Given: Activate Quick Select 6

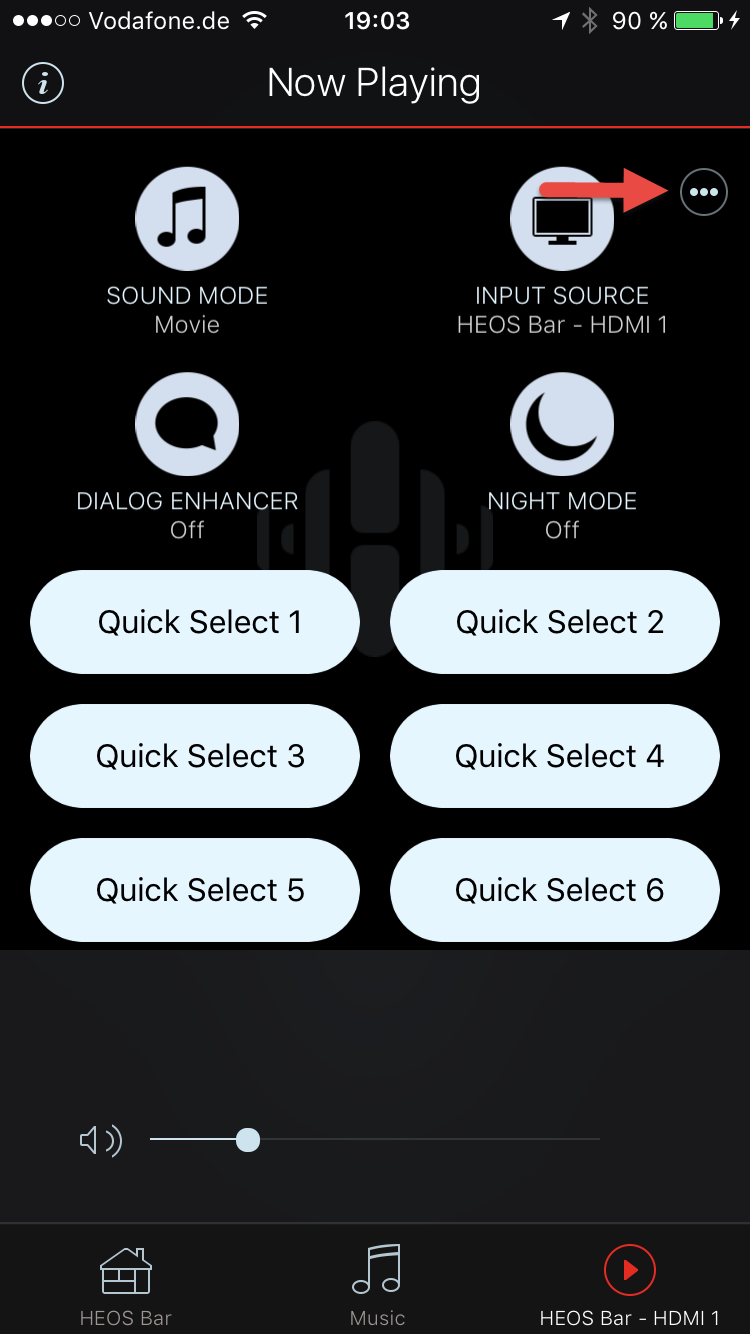Looking at the screenshot, I should [555, 890].
